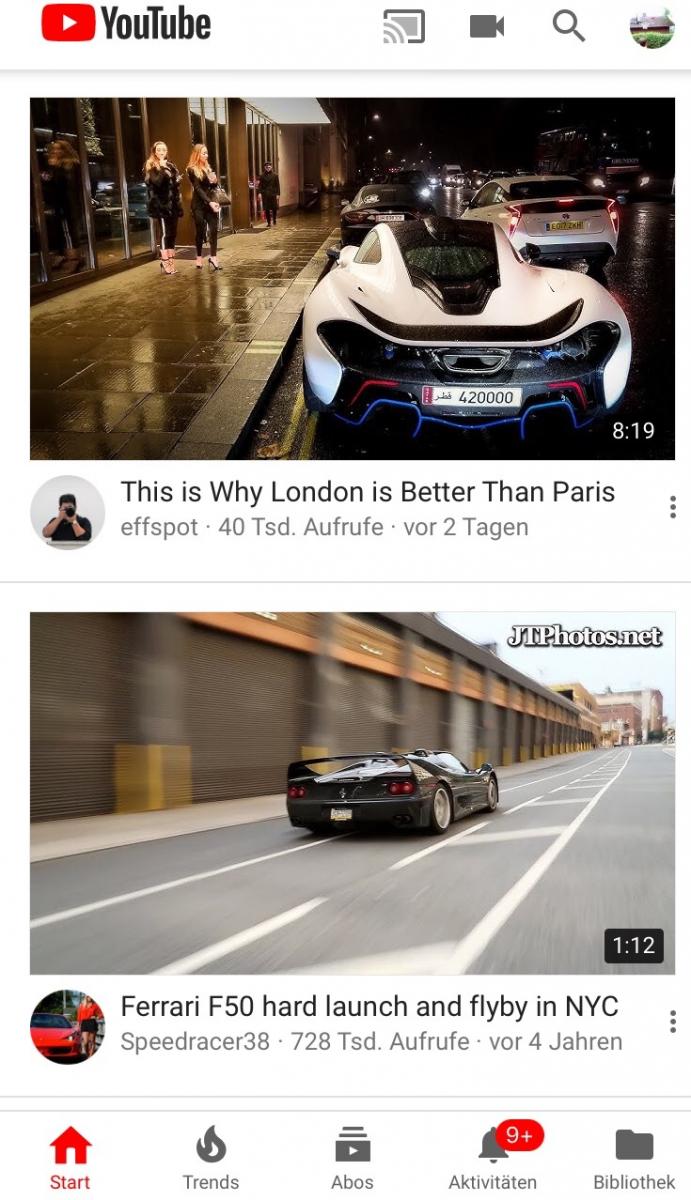Switch to the Trends tab
The image size is (691, 1200).
(210, 1158)
